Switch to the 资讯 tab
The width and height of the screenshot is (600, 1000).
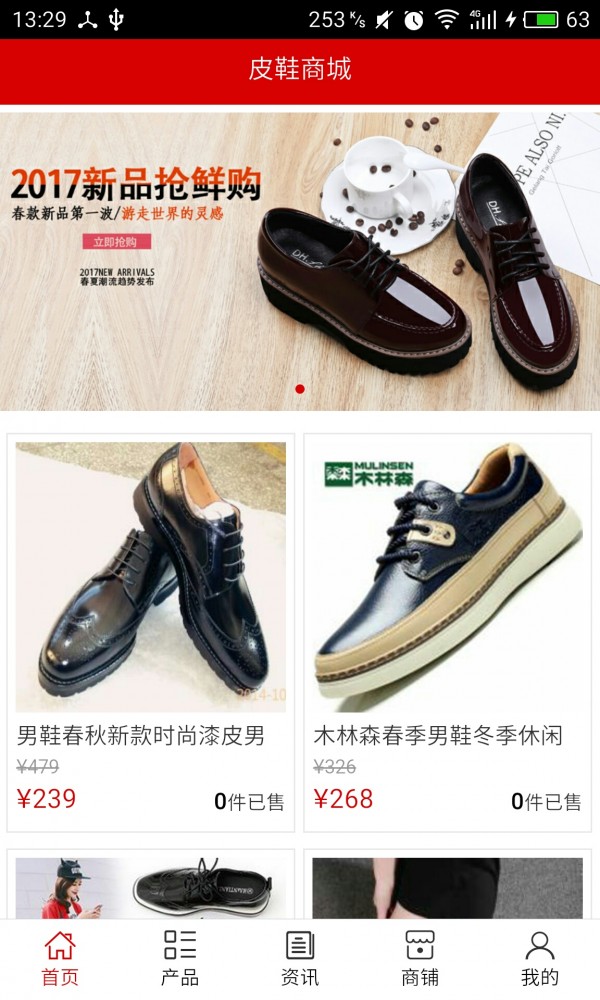click(300, 958)
